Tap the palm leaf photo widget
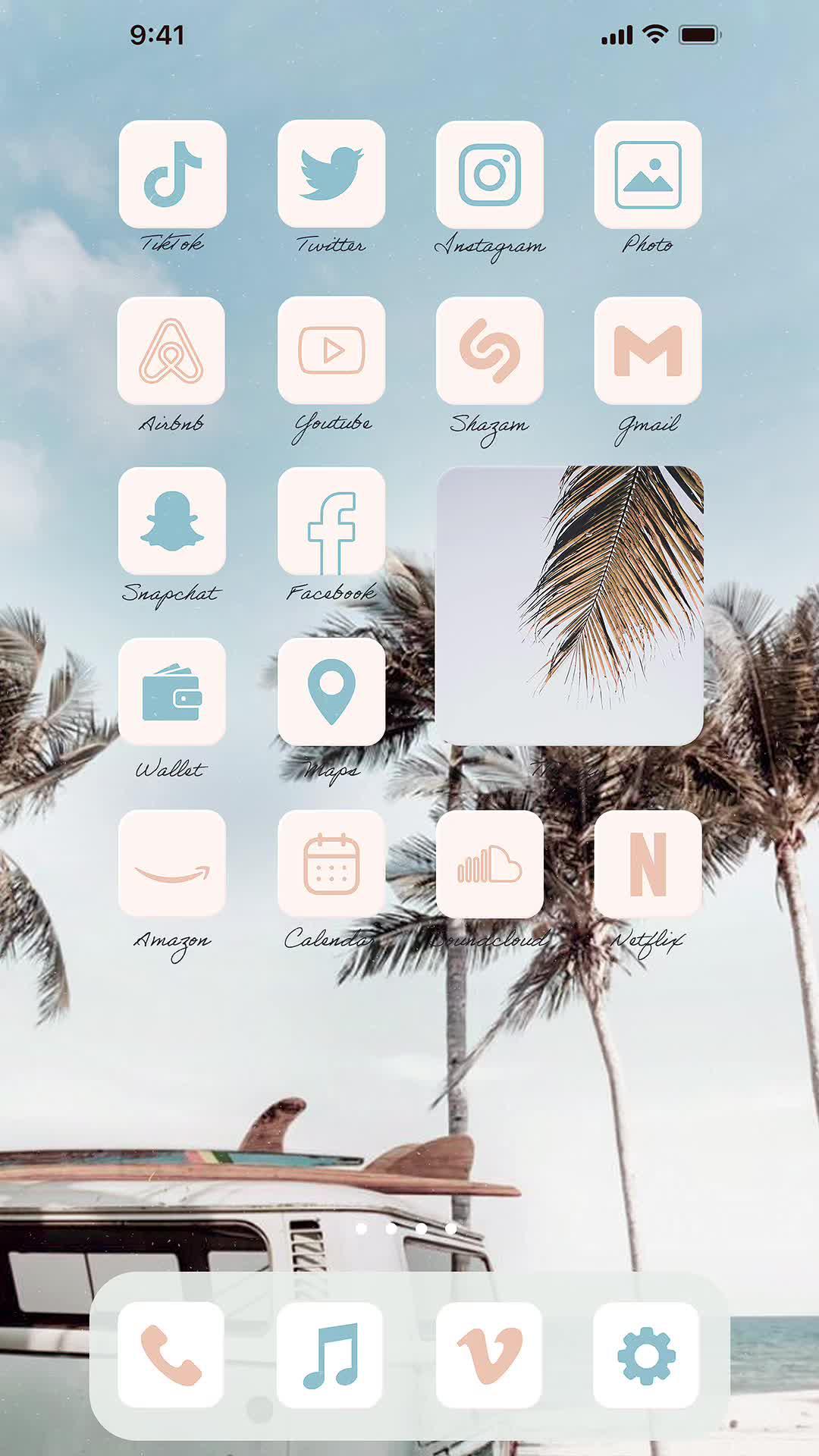This screenshot has height=1456, width=819. pyautogui.click(x=573, y=603)
